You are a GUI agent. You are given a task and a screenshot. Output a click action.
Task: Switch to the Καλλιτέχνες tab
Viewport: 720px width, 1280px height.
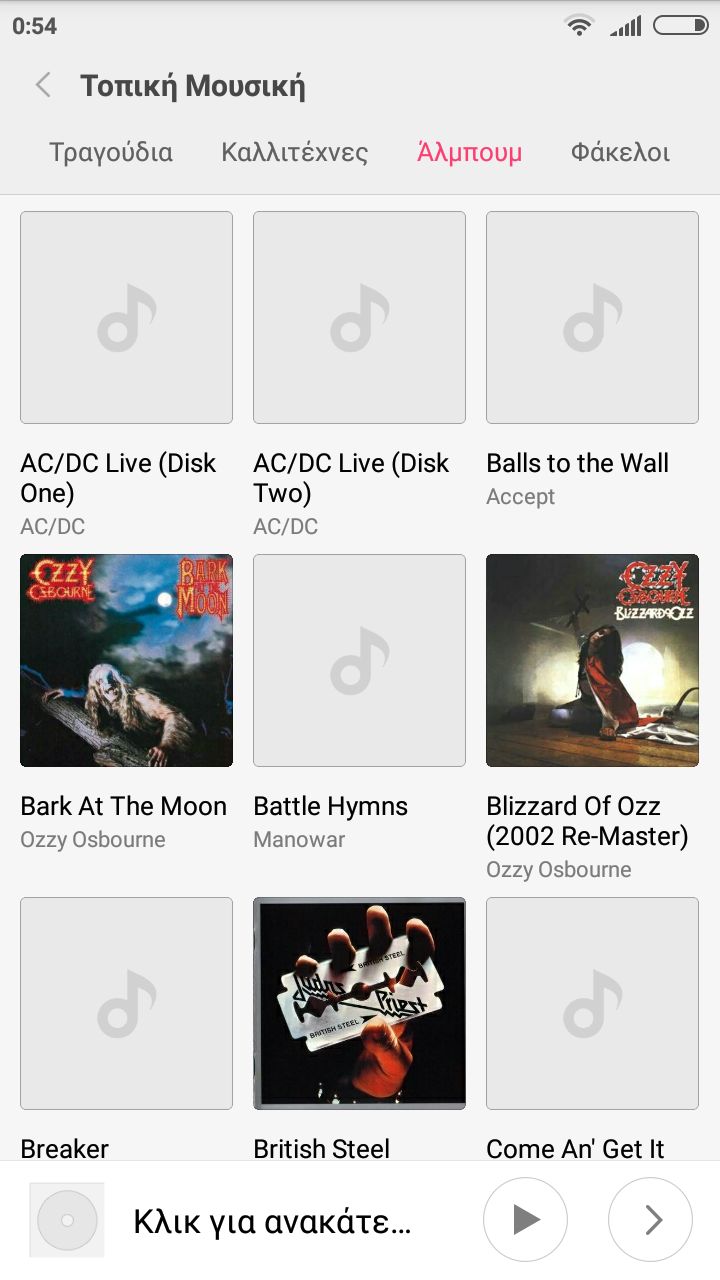point(295,153)
